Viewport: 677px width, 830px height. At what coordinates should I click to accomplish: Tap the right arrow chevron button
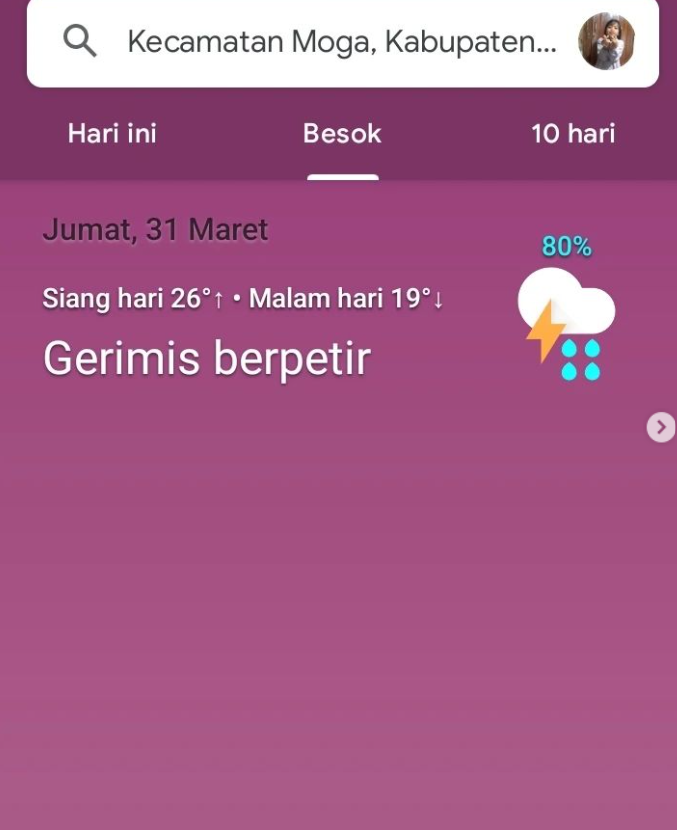tap(660, 428)
